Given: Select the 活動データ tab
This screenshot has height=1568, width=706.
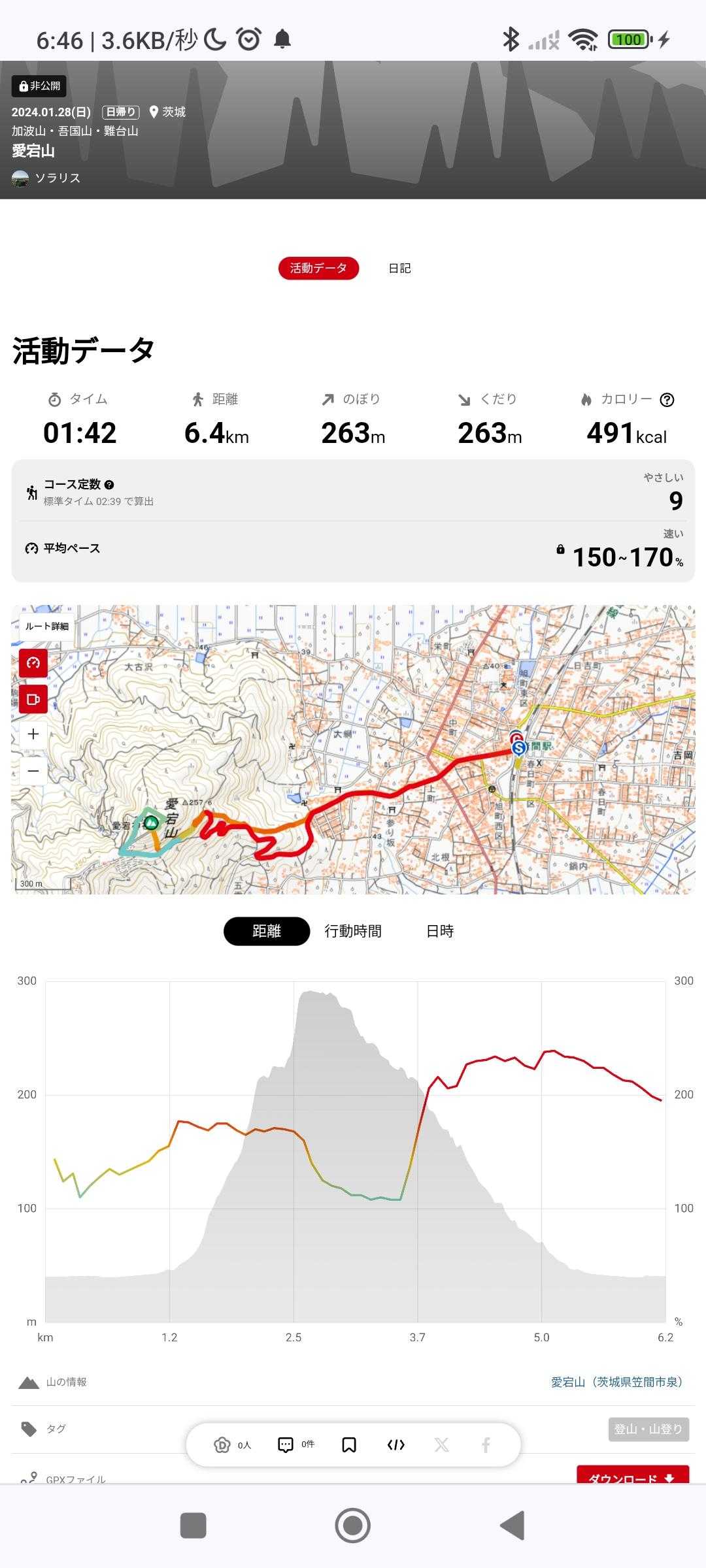Looking at the screenshot, I should (318, 269).
